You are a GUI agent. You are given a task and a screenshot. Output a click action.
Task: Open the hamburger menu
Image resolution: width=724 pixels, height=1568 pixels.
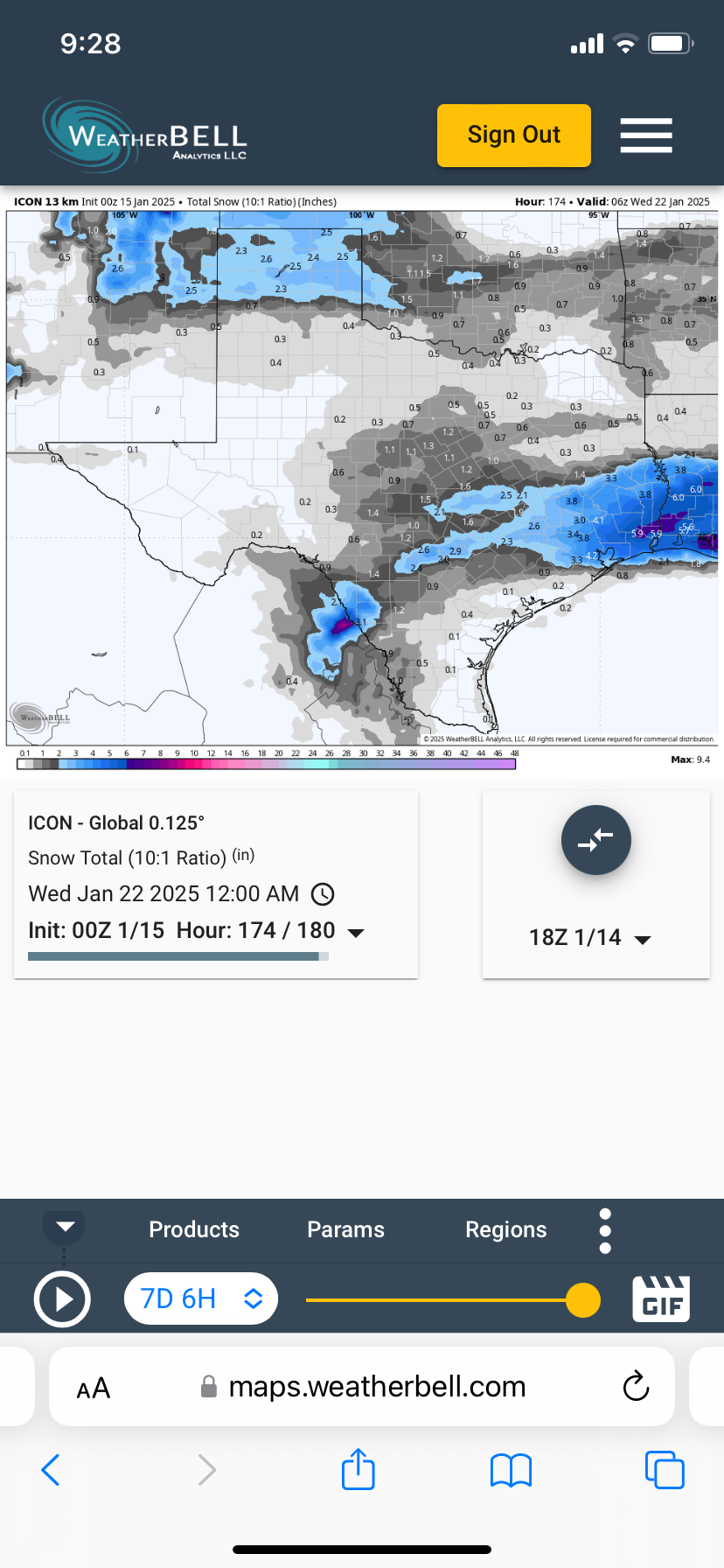[x=646, y=136]
